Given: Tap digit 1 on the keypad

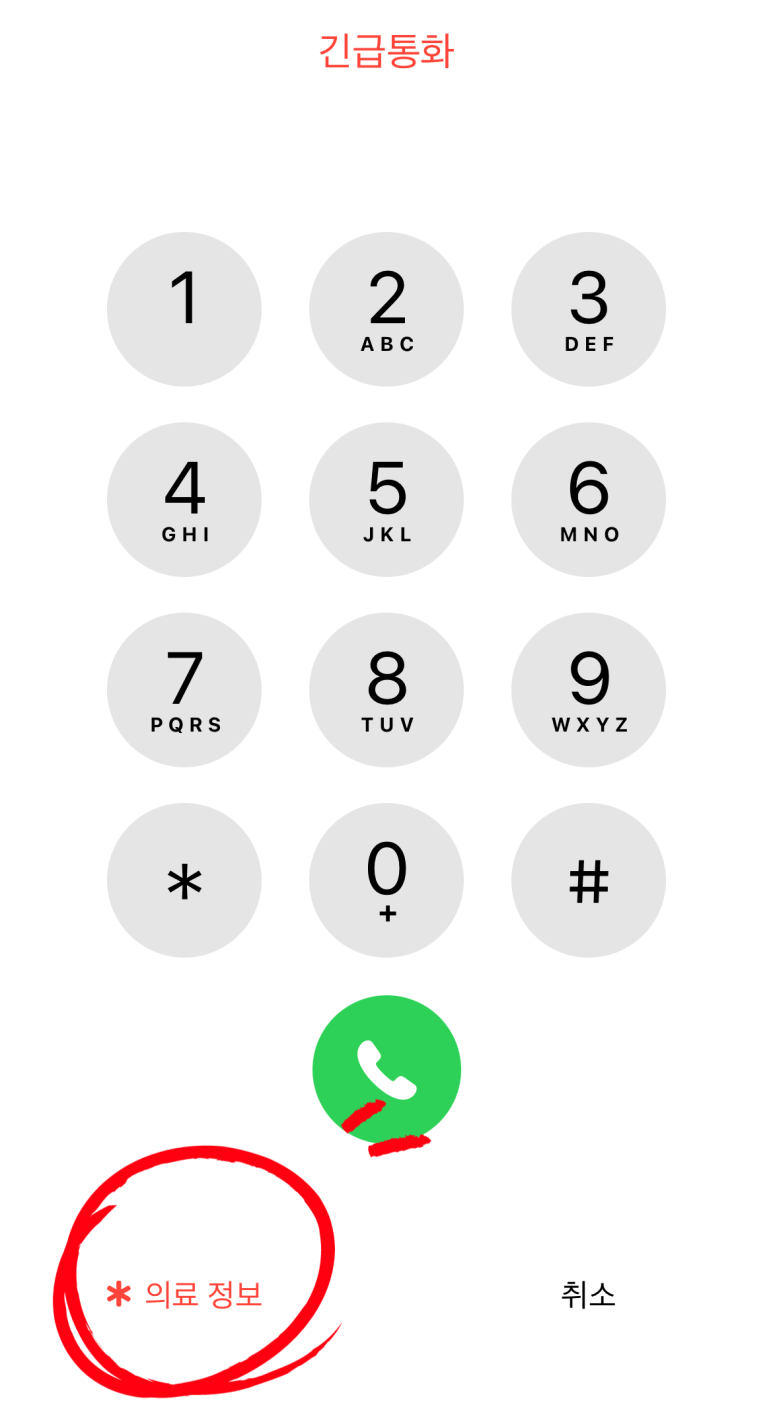Looking at the screenshot, I should [x=184, y=309].
